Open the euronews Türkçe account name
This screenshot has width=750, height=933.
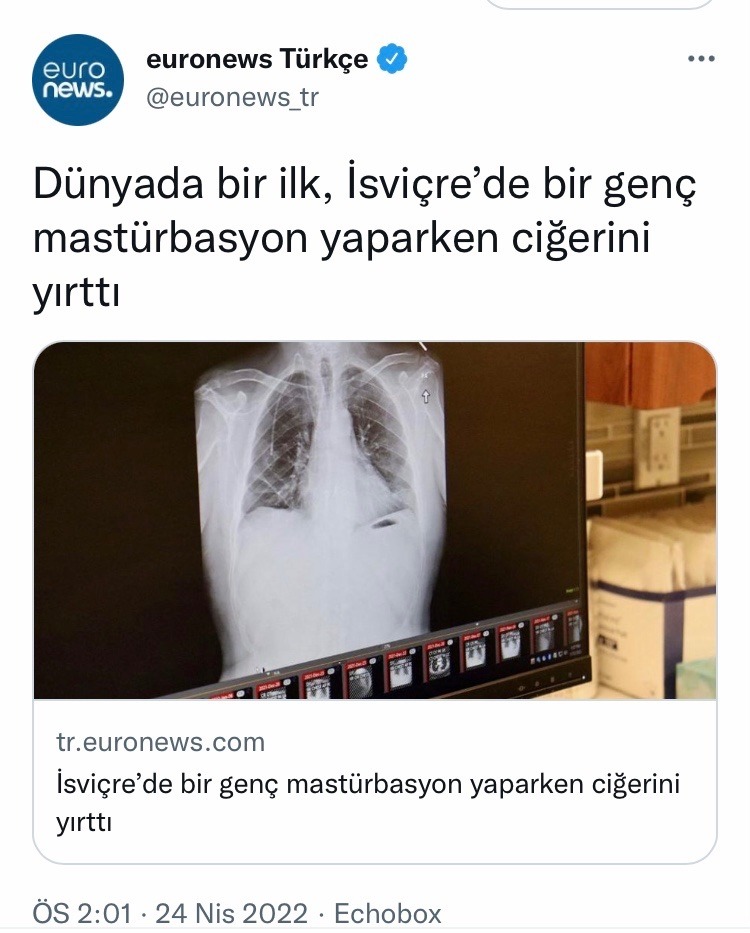pos(257,60)
